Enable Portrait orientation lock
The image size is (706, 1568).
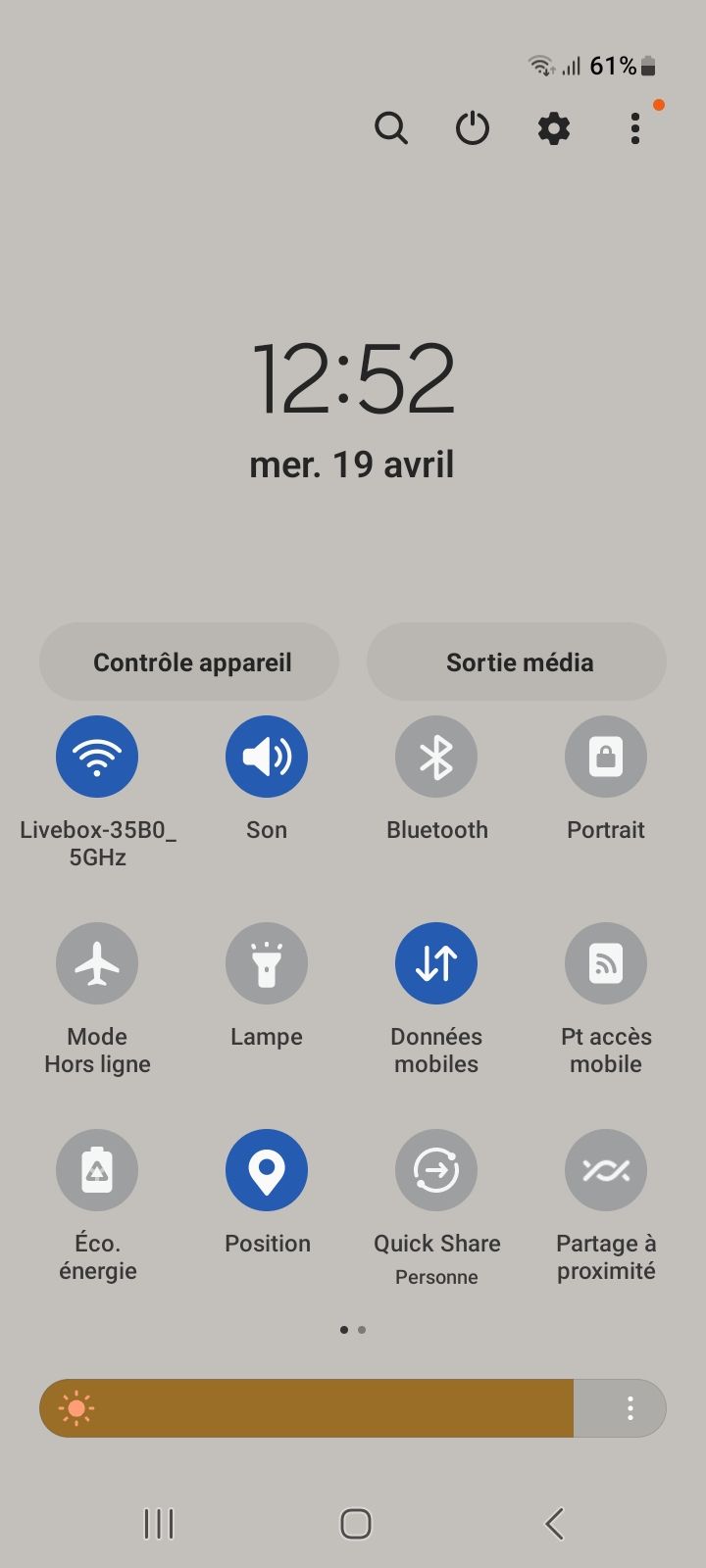point(606,757)
